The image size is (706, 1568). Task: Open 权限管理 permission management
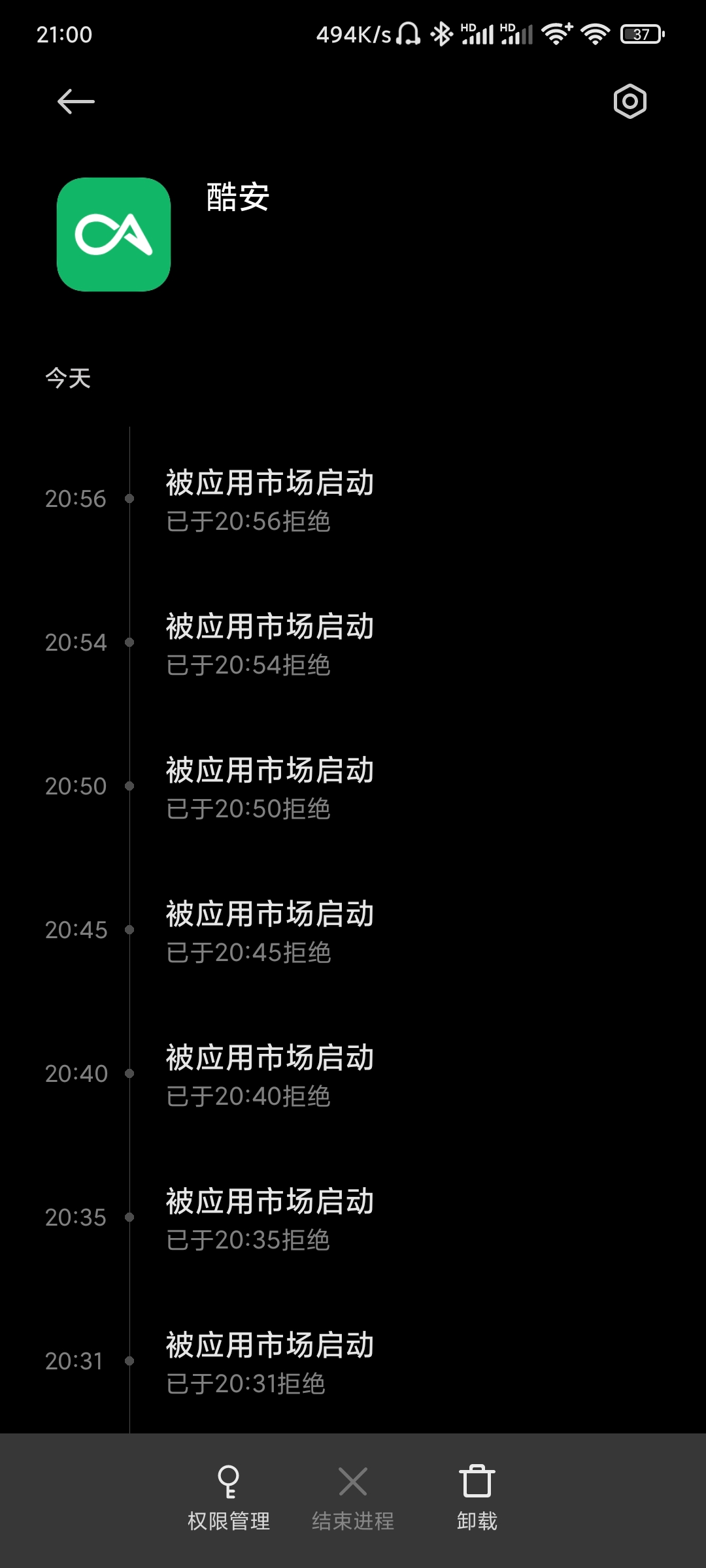pyautogui.click(x=228, y=1496)
